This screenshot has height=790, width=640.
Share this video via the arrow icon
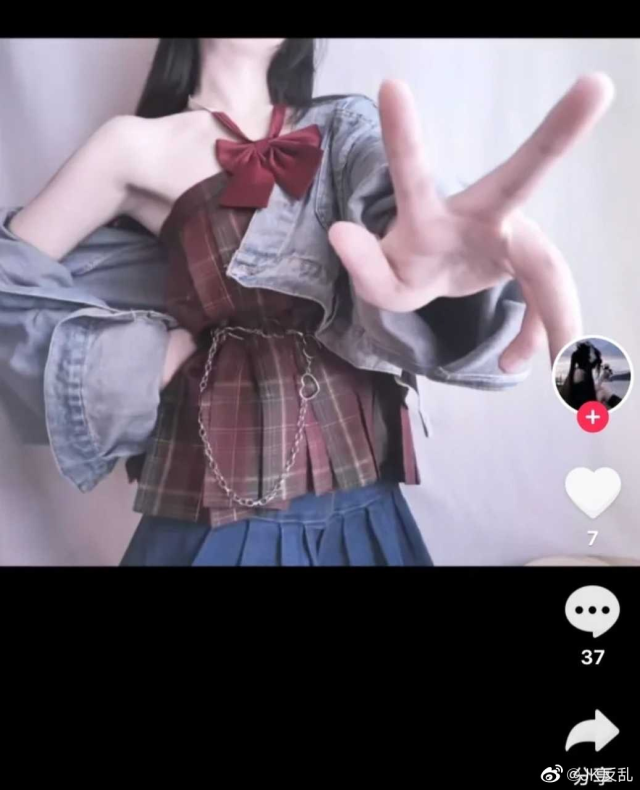coord(592,732)
